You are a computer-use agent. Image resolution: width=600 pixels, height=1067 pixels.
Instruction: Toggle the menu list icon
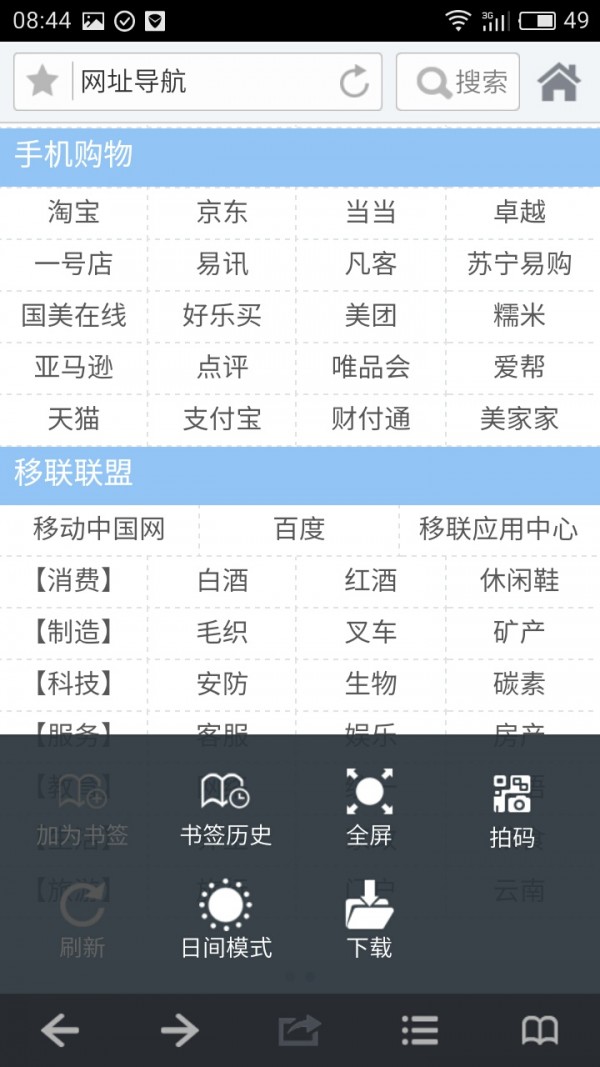419,1030
